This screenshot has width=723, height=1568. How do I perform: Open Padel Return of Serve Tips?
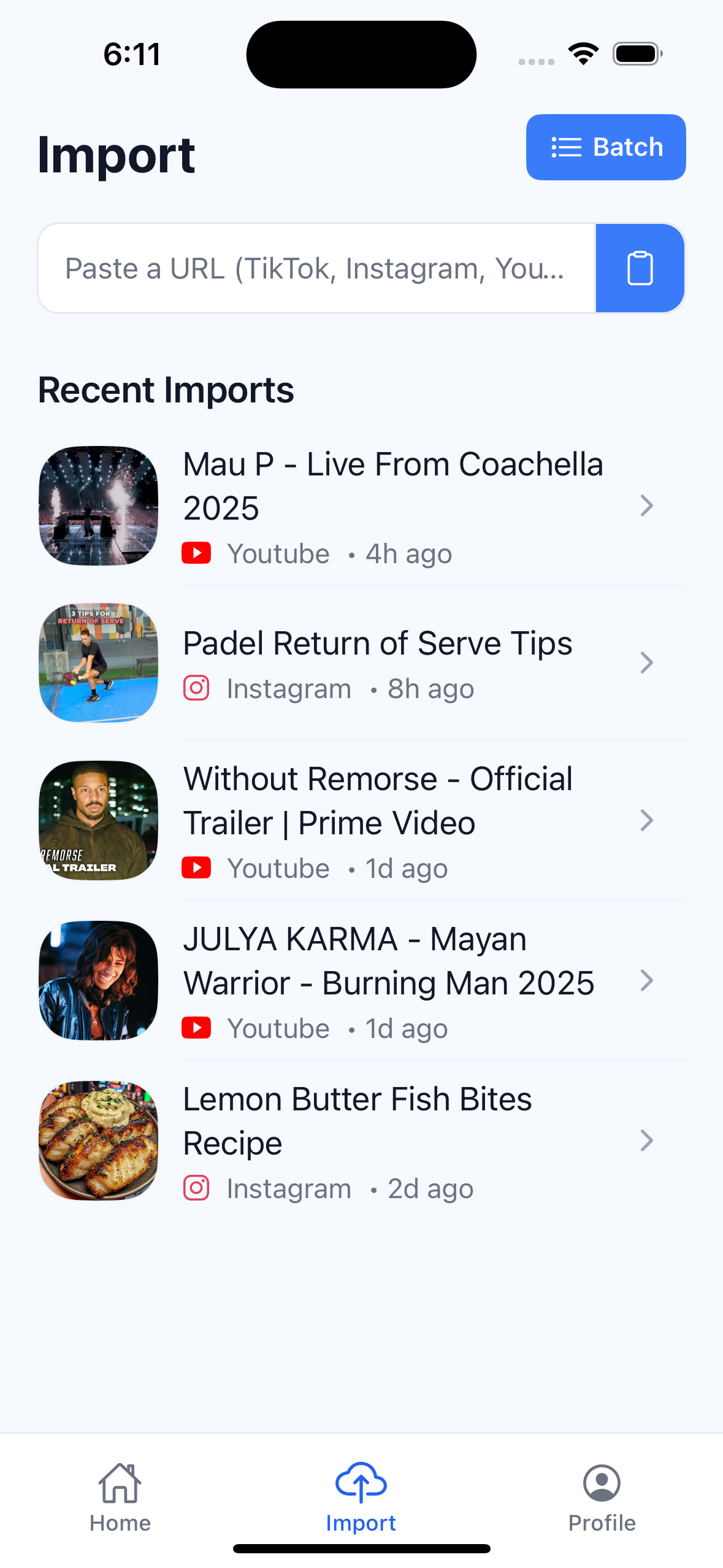392,663
